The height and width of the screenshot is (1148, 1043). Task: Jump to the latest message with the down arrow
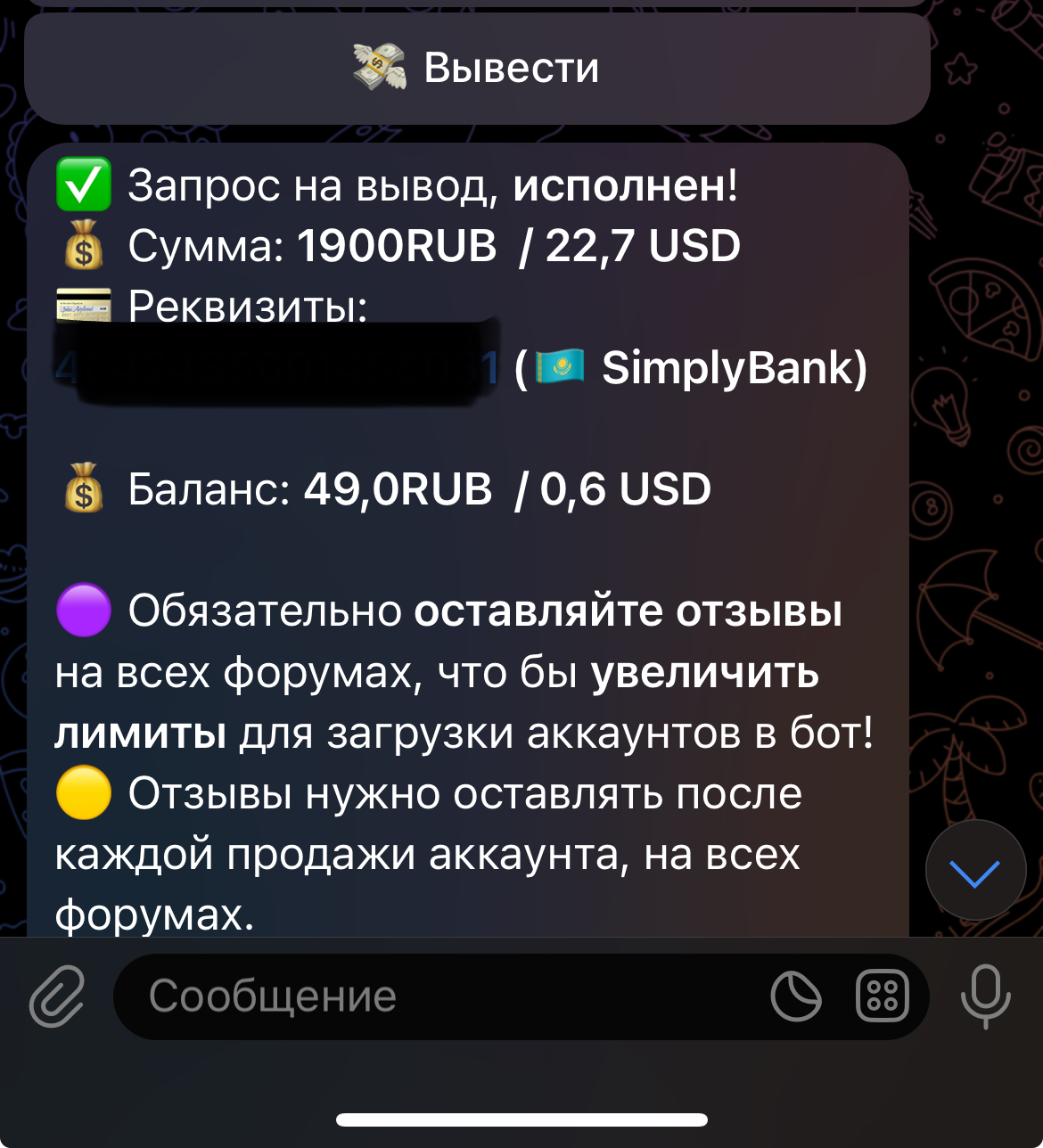[x=975, y=871]
